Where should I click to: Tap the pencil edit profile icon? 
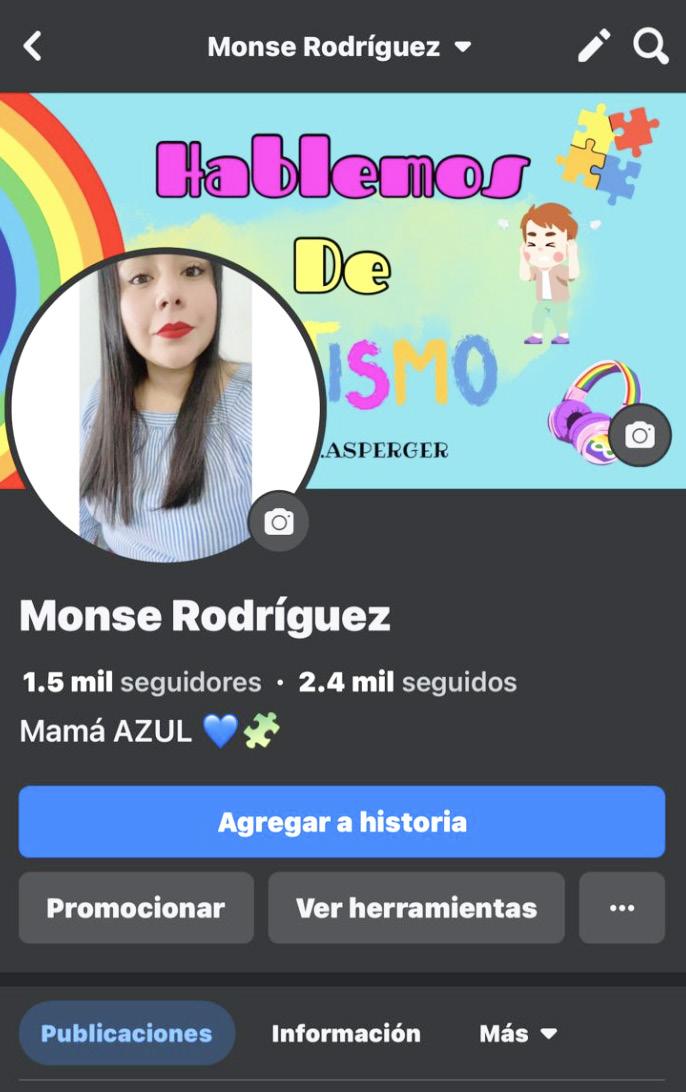tap(594, 46)
